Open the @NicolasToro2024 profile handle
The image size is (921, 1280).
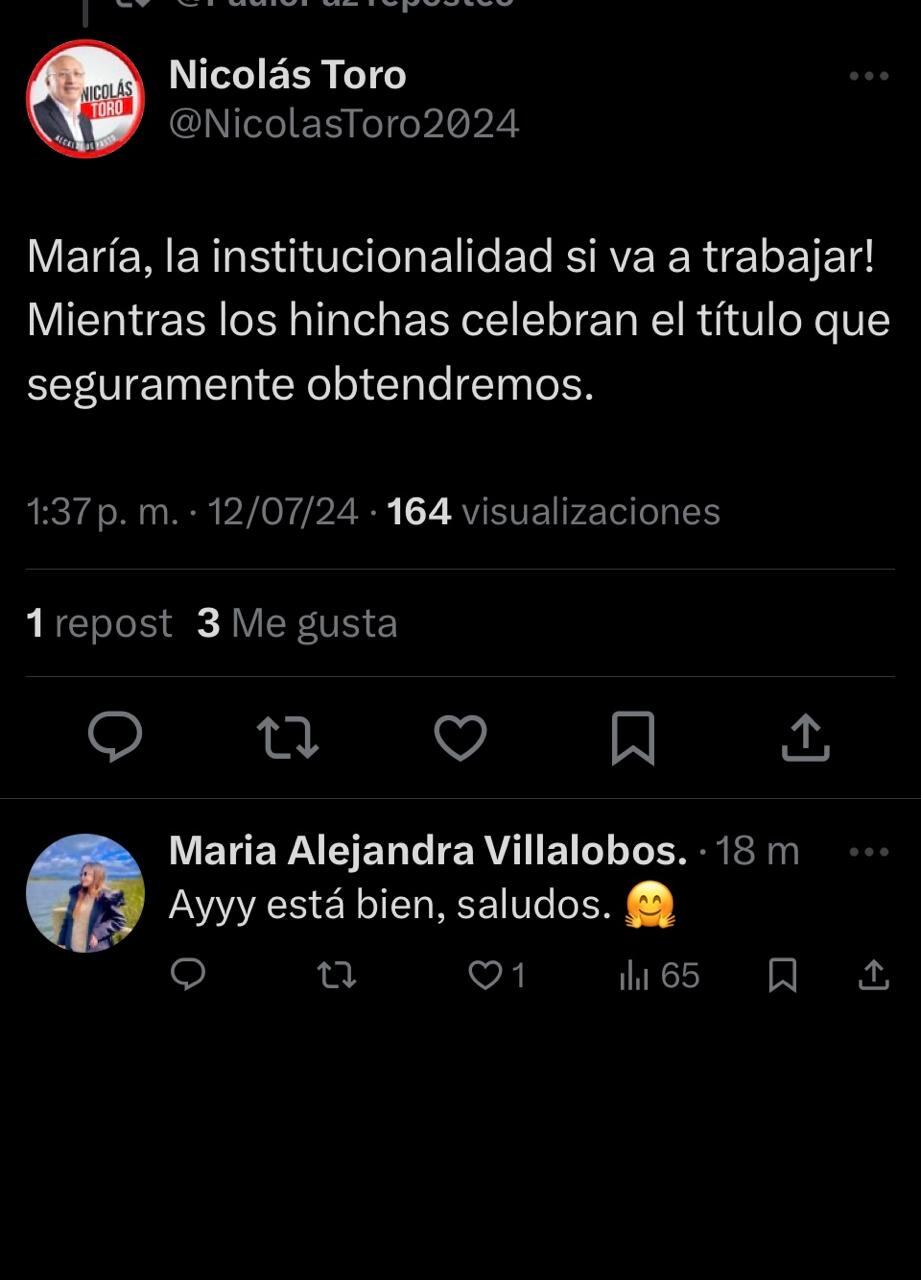[344, 124]
